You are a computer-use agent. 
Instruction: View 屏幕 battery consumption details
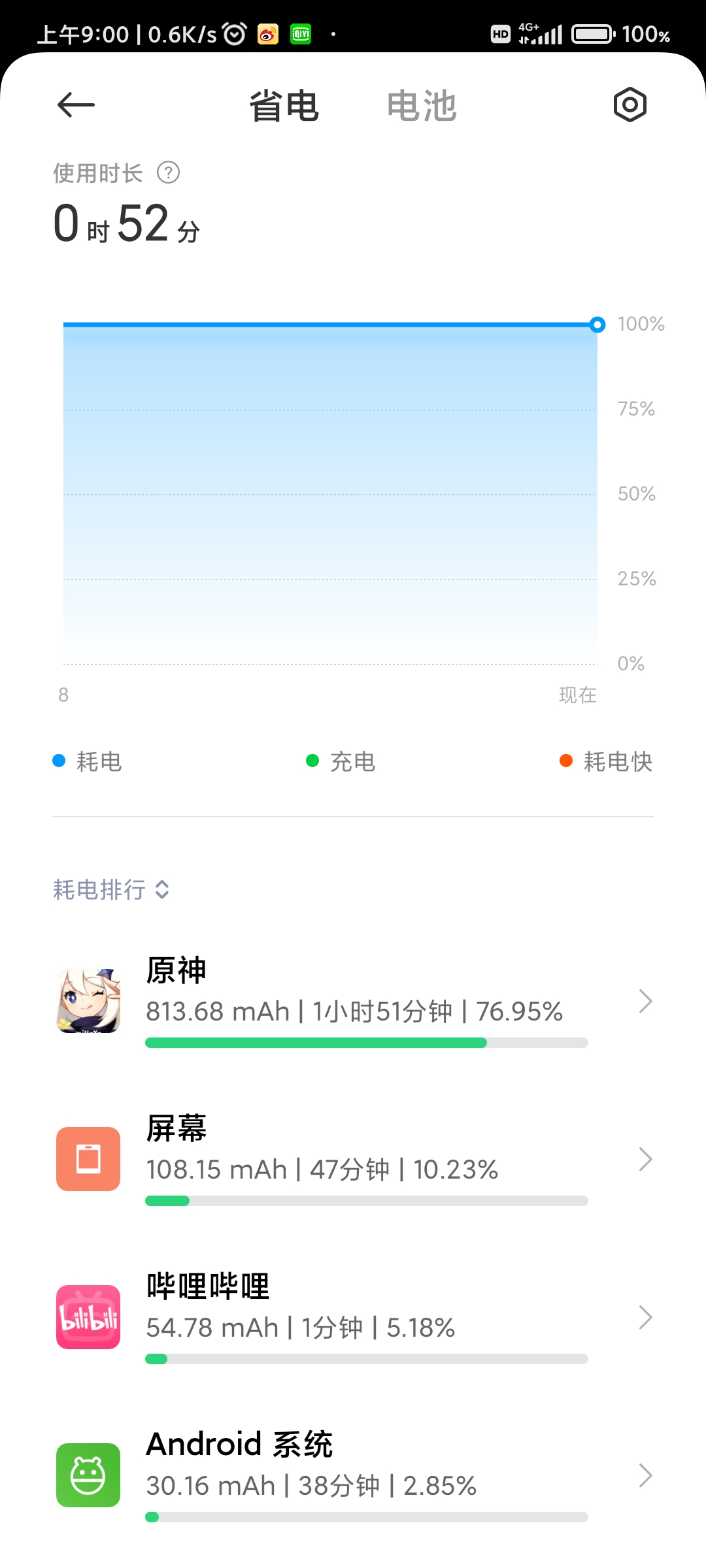[353, 1160]
